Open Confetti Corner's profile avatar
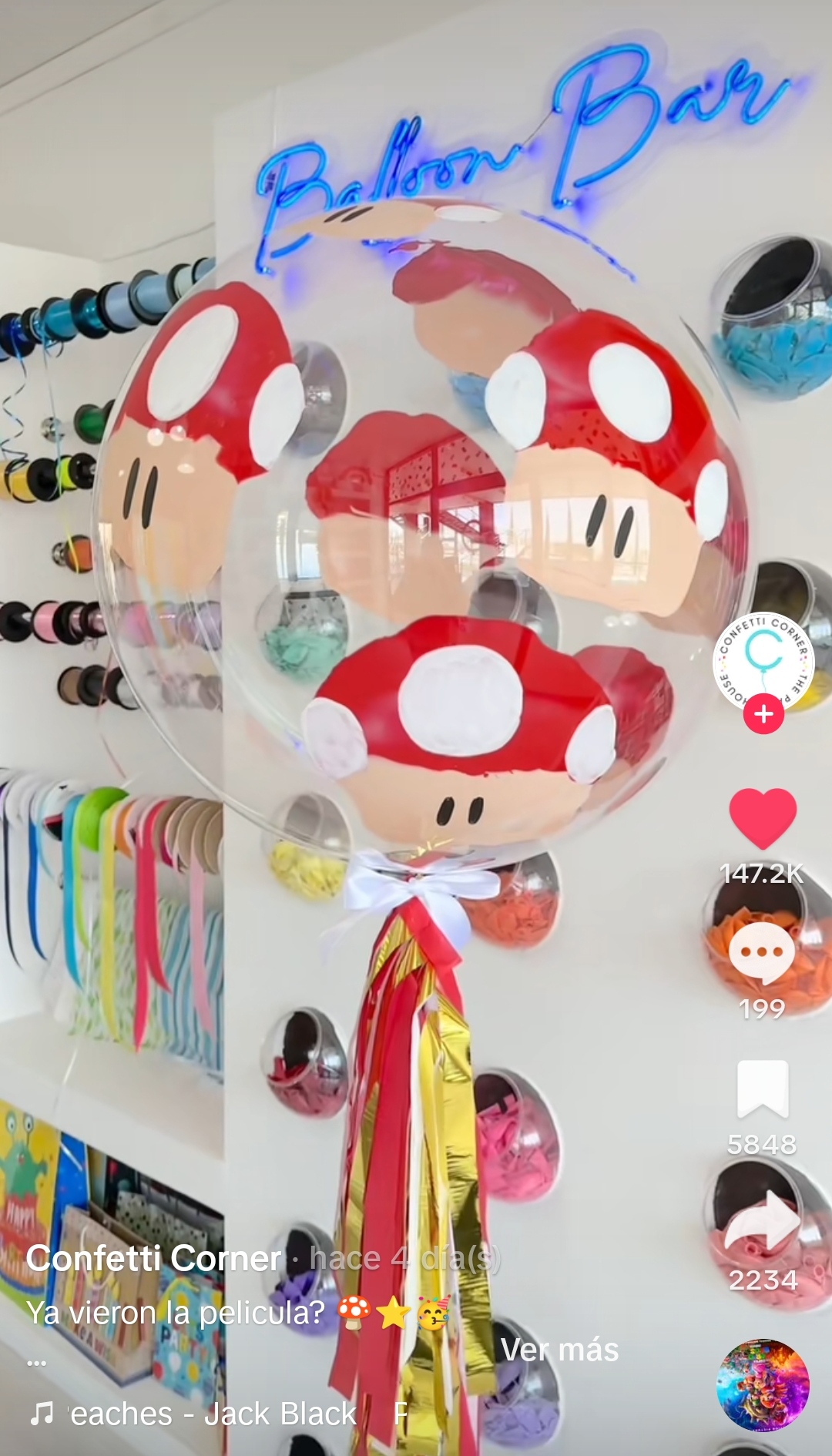This screenshot has width=832, height=1456. coord(763,659)
